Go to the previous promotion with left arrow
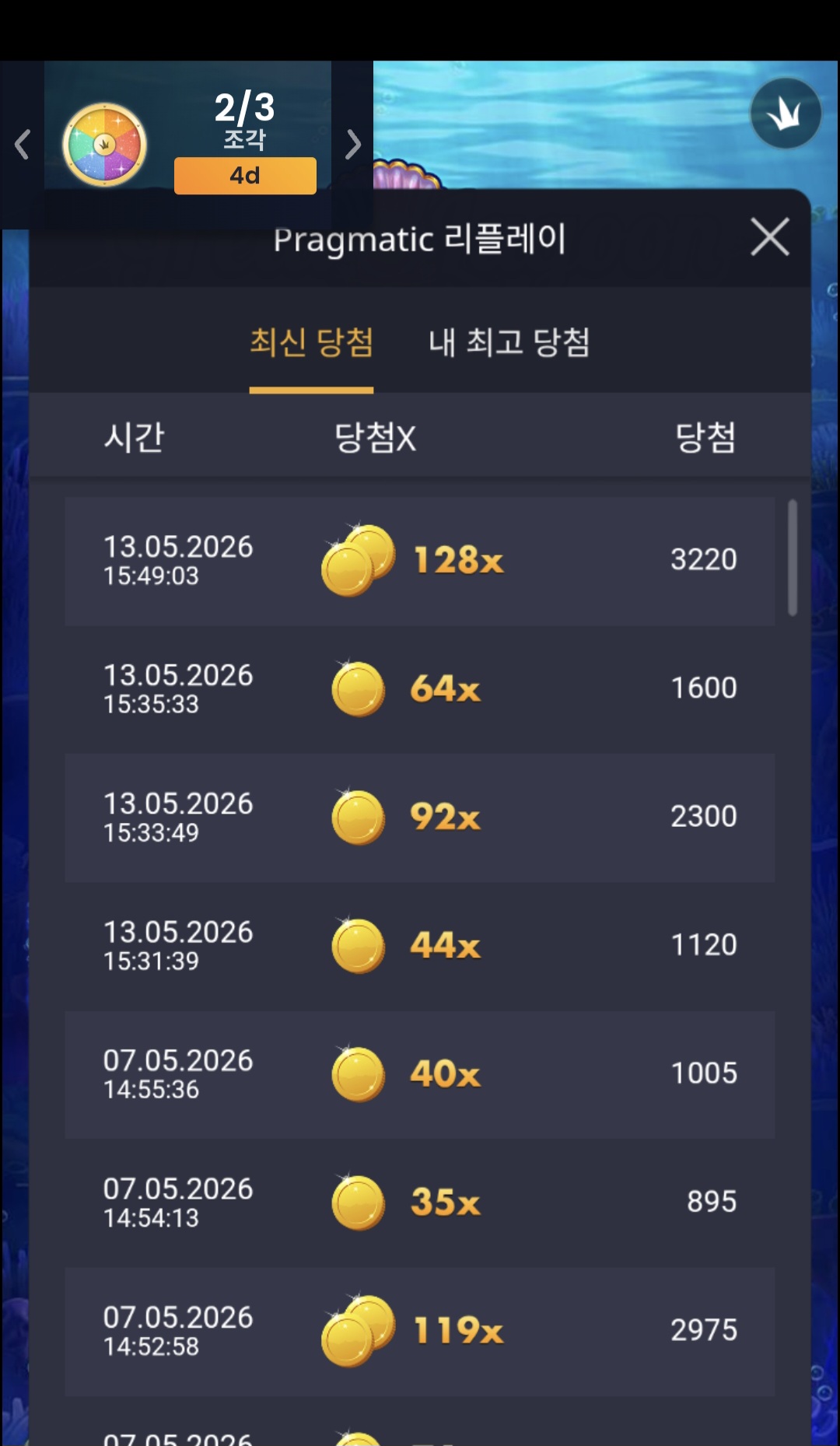840x1446 pixels. pos(22,145)
